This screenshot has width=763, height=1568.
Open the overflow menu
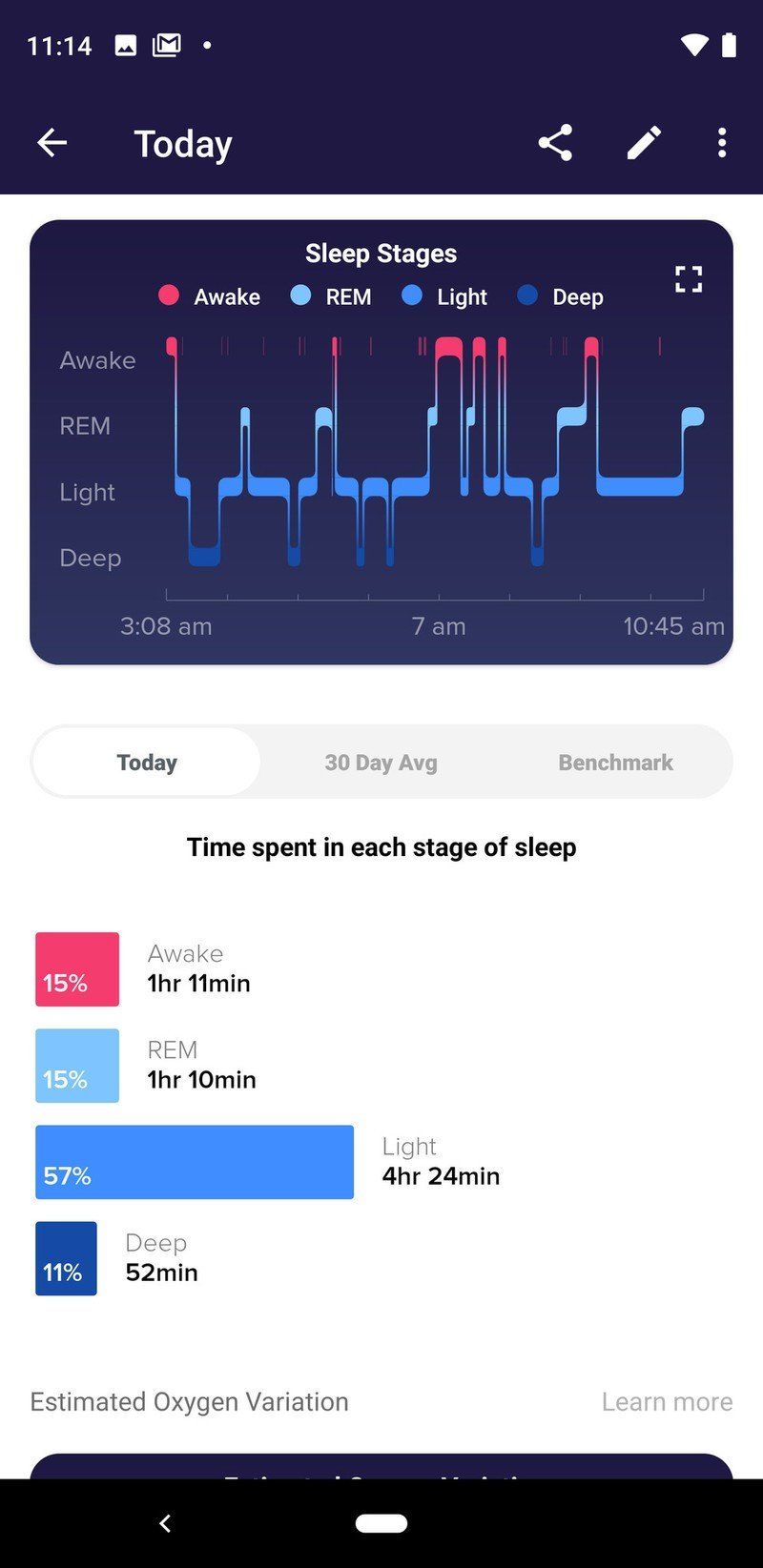click(x=720, y=142)
